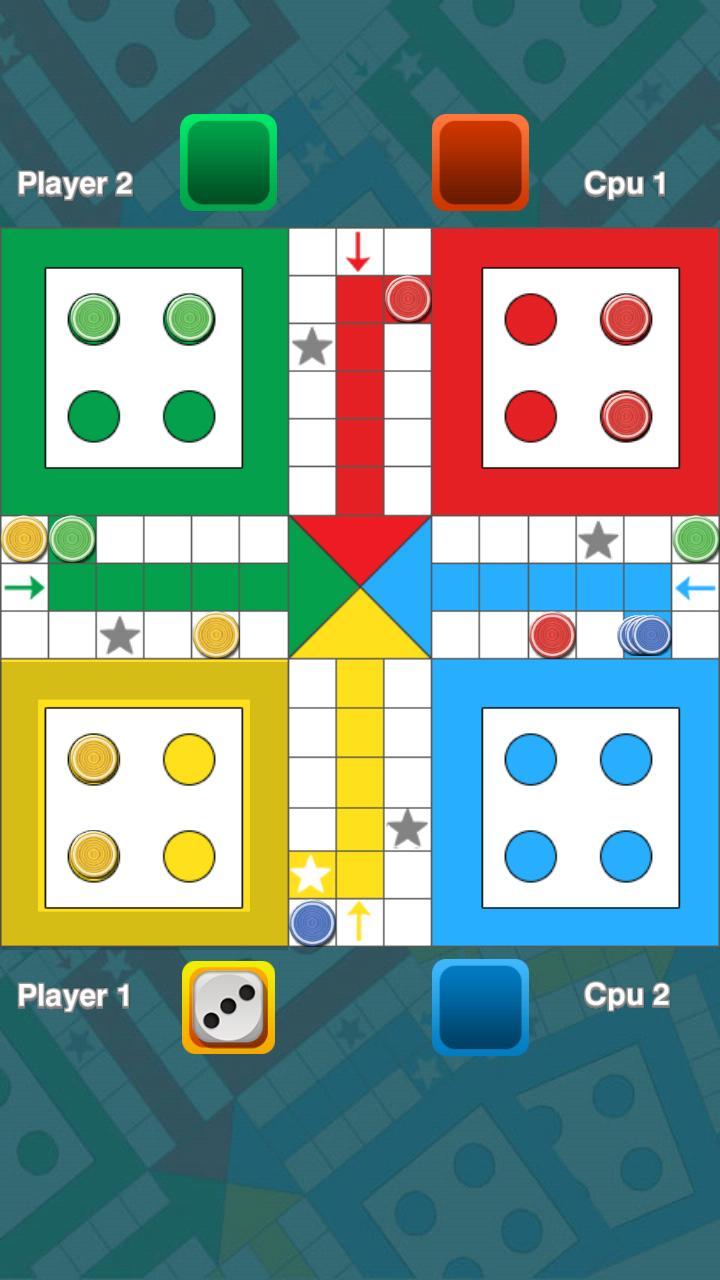Tap the red square icon beside Cpu 1
The image size is (720, 1280).
click(480, 163)
